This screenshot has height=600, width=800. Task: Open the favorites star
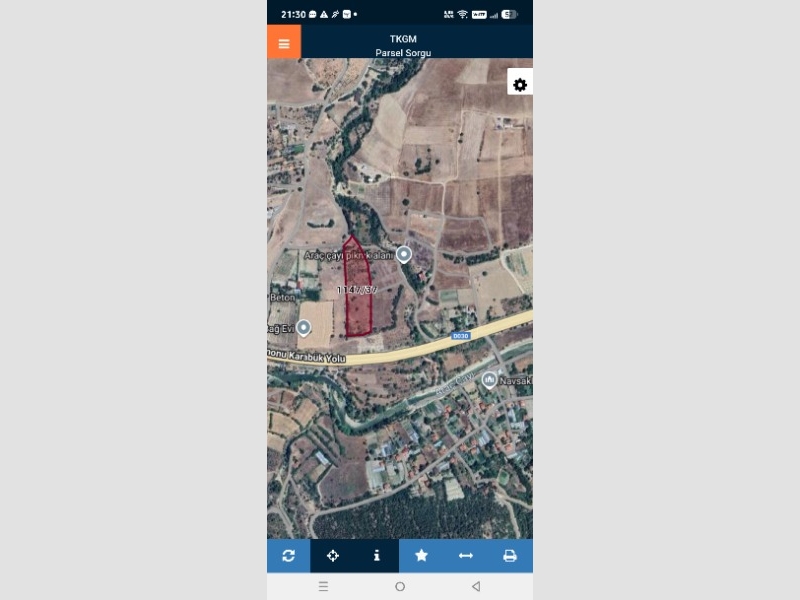click(x=421, y=555)
